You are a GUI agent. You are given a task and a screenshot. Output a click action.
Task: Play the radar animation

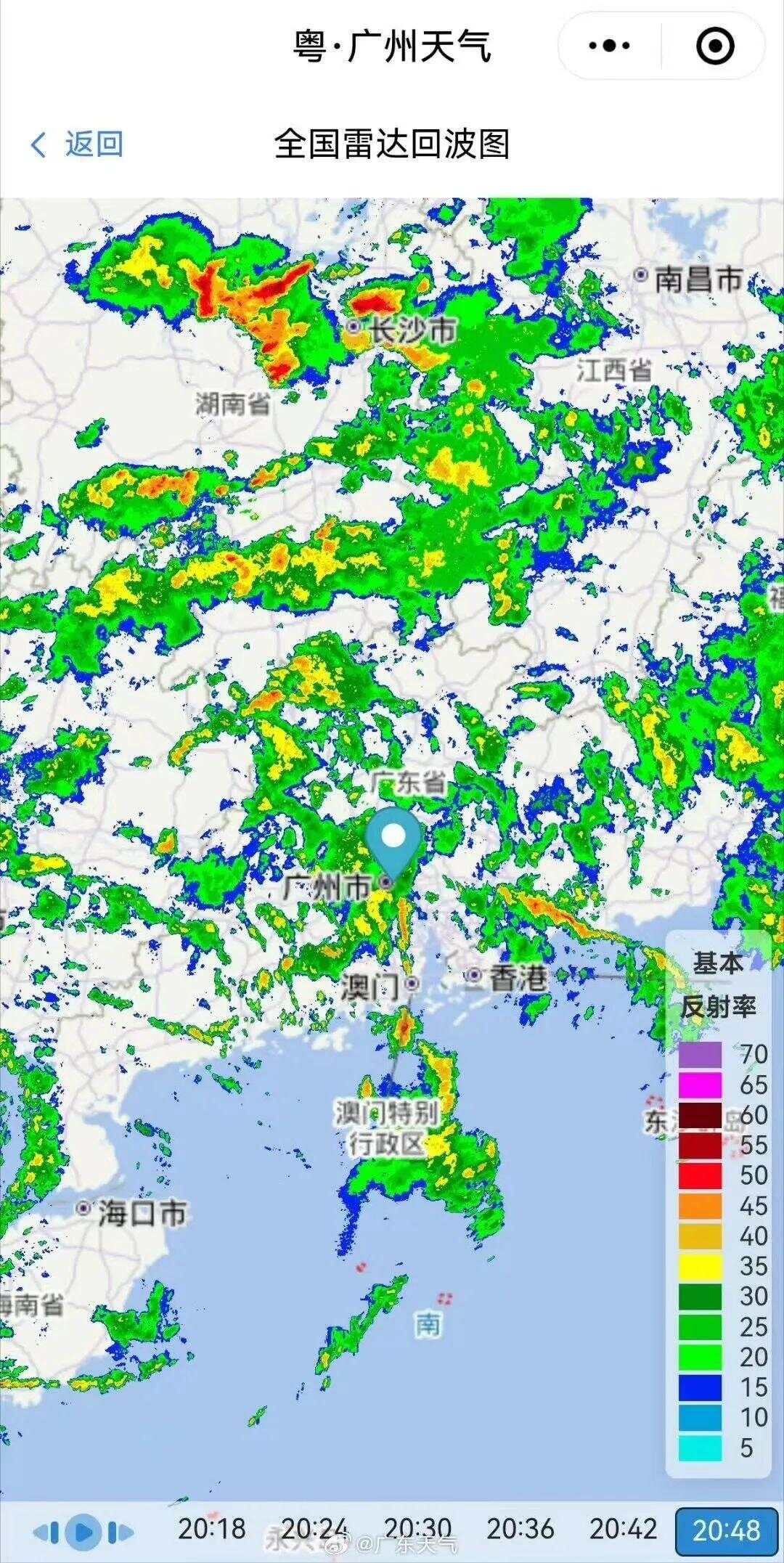click(83, 1532)
